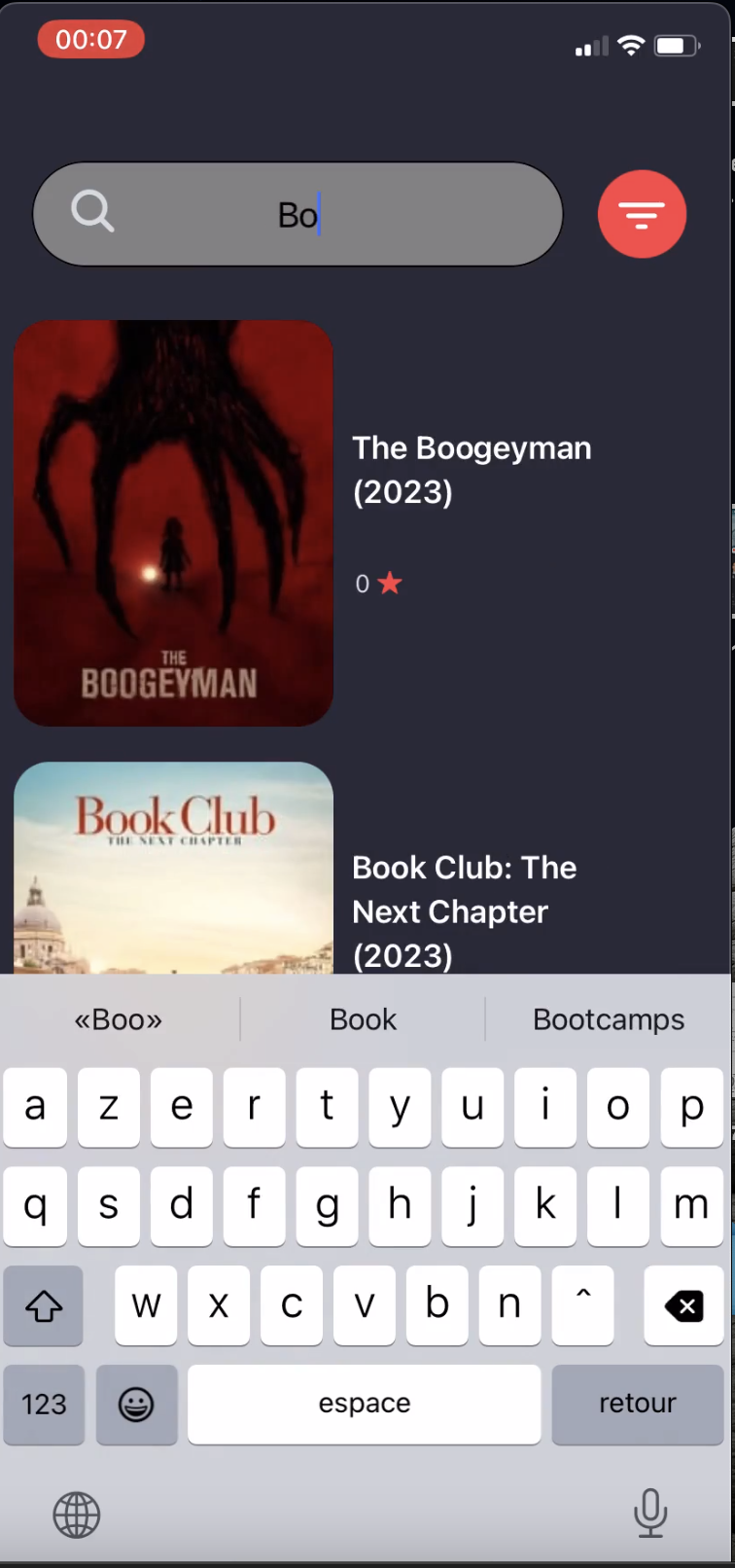Switch to the 123 numeric keyboard
The height and width of the screenshot is (1568, 735).
44,1405
